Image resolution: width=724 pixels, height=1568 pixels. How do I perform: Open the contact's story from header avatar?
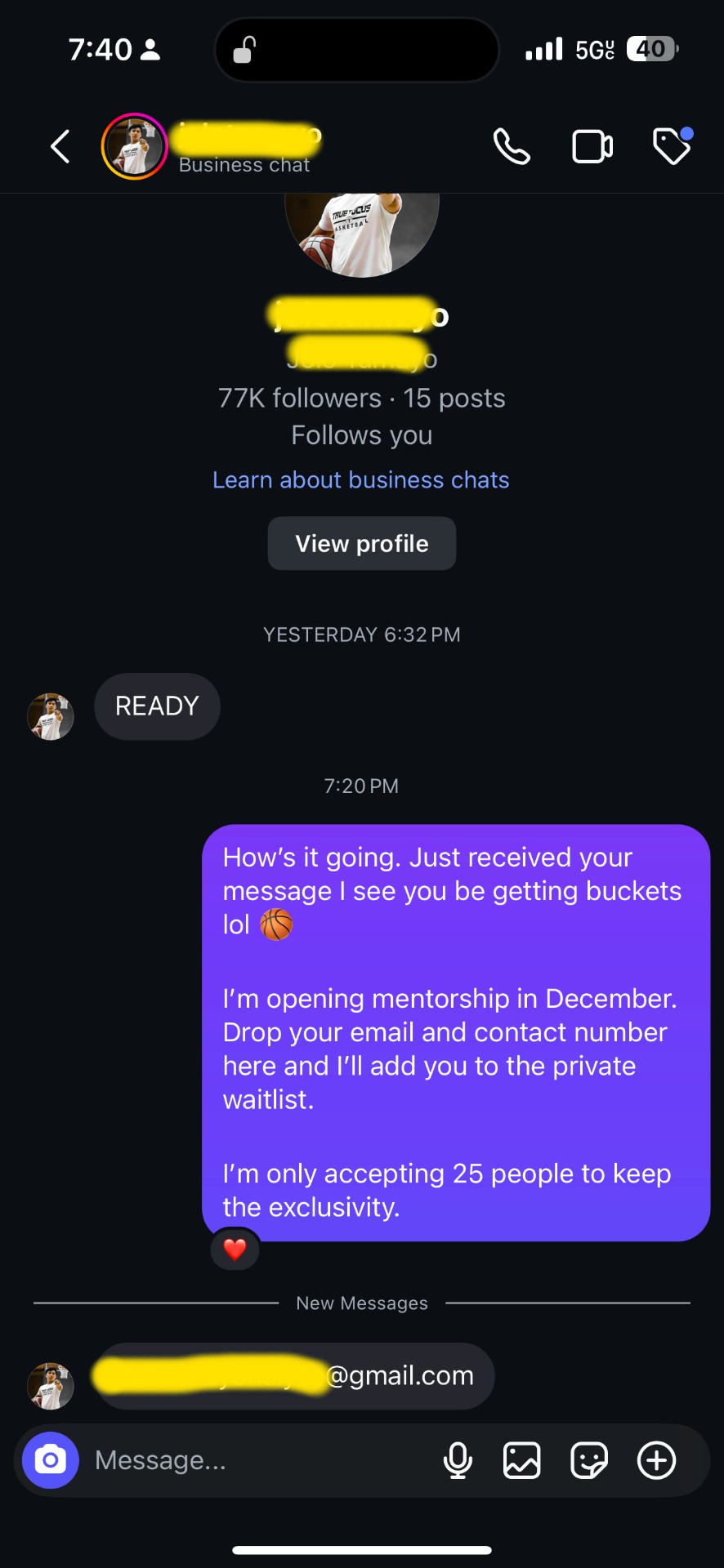click(134, 147)
